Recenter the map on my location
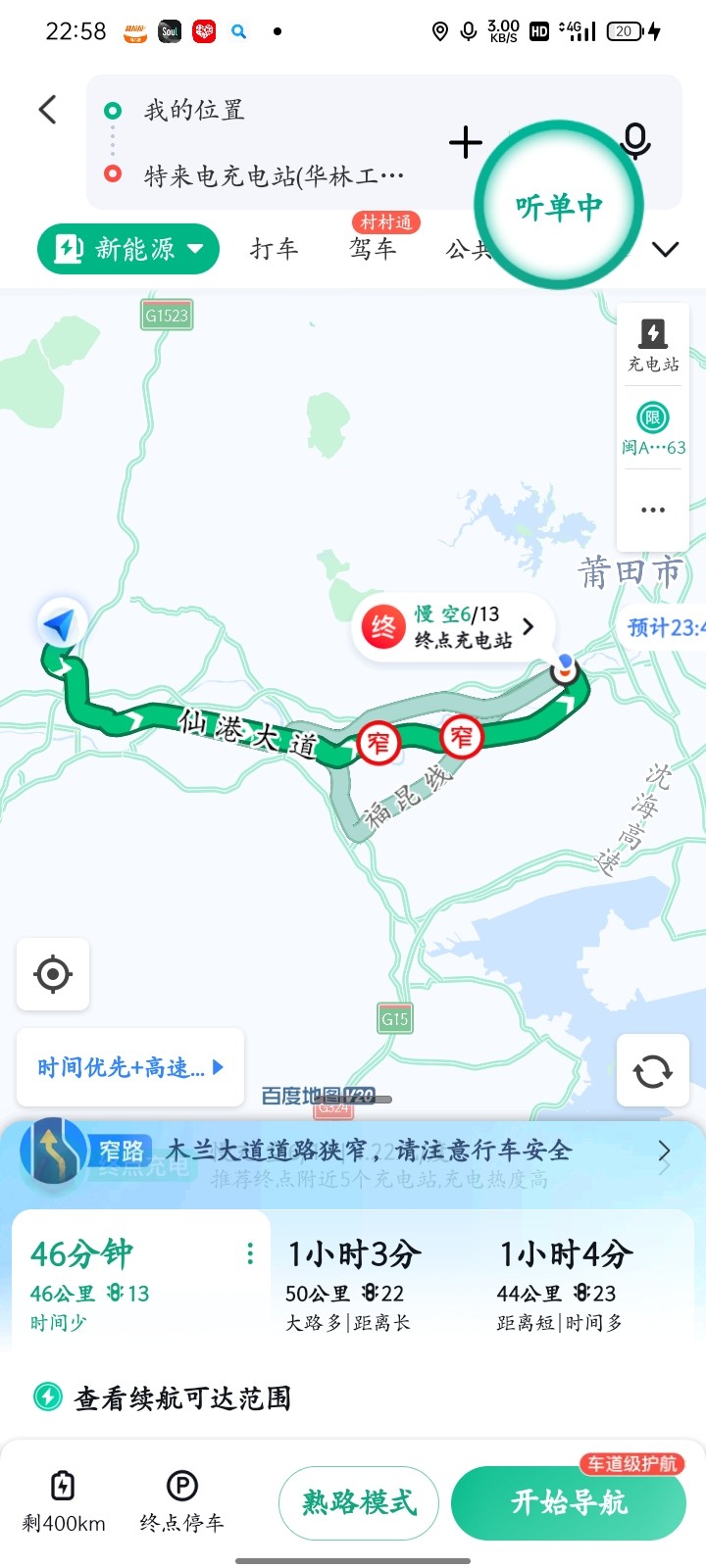The image size is (706, 1568). [53, 974]
